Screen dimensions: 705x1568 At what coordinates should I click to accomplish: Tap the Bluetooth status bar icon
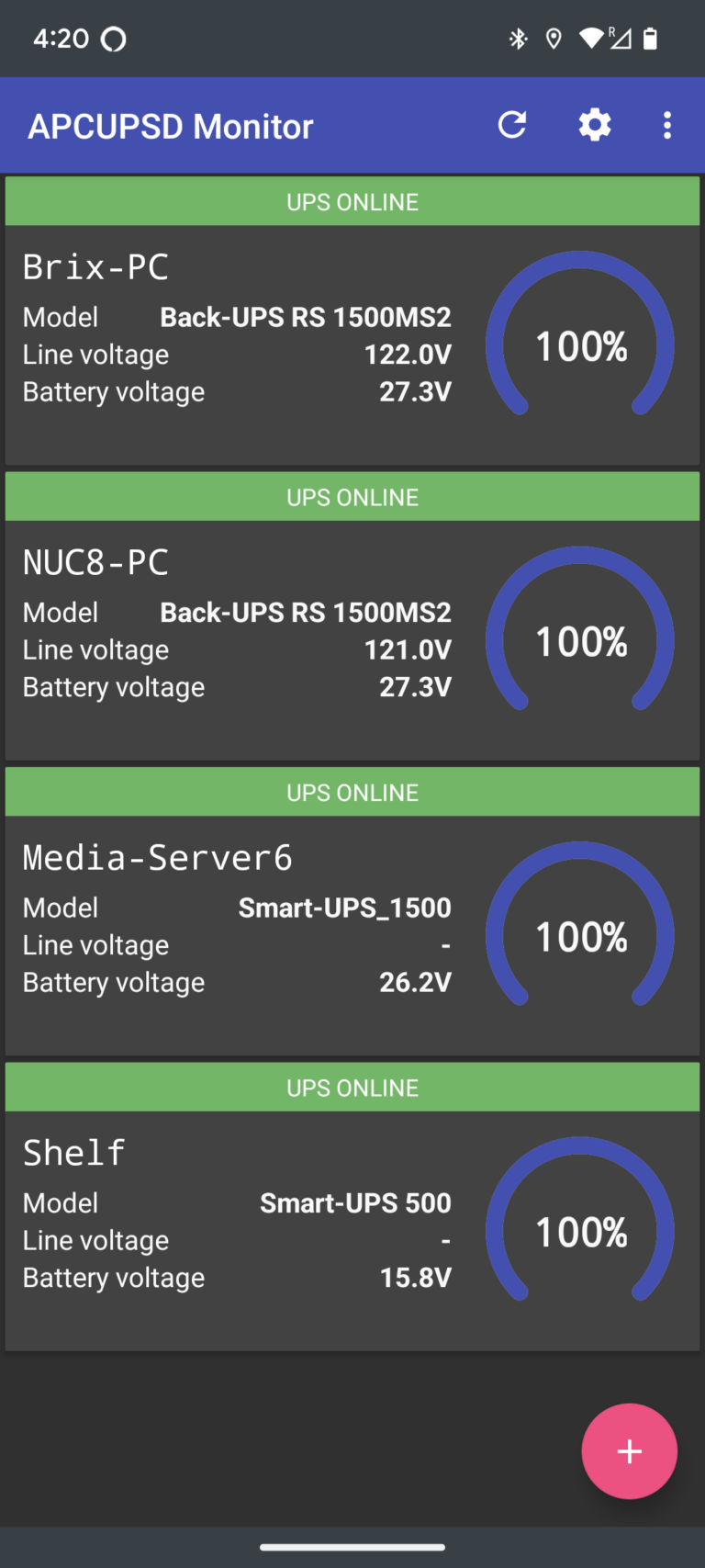tap(518, 39)
